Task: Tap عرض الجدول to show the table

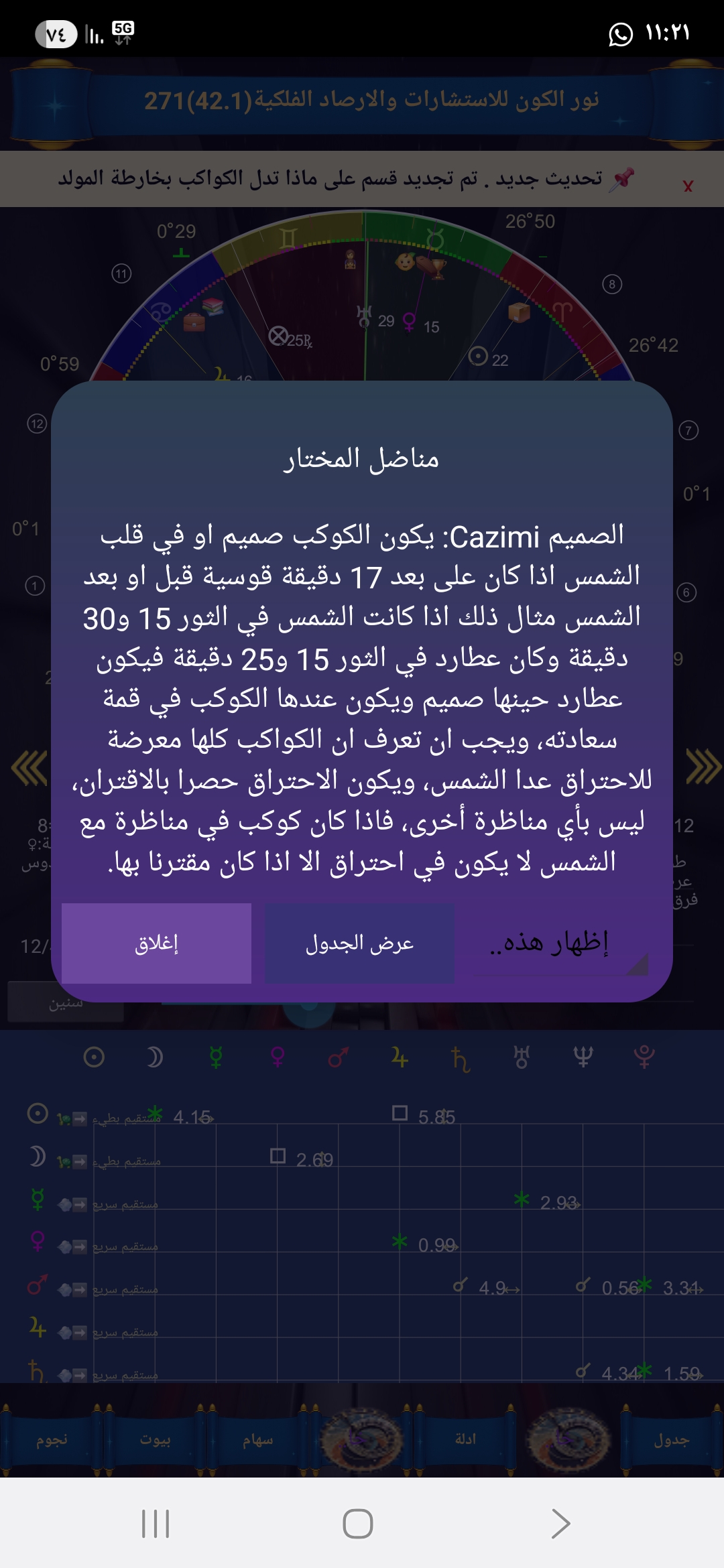Action: tap(359, 943)
